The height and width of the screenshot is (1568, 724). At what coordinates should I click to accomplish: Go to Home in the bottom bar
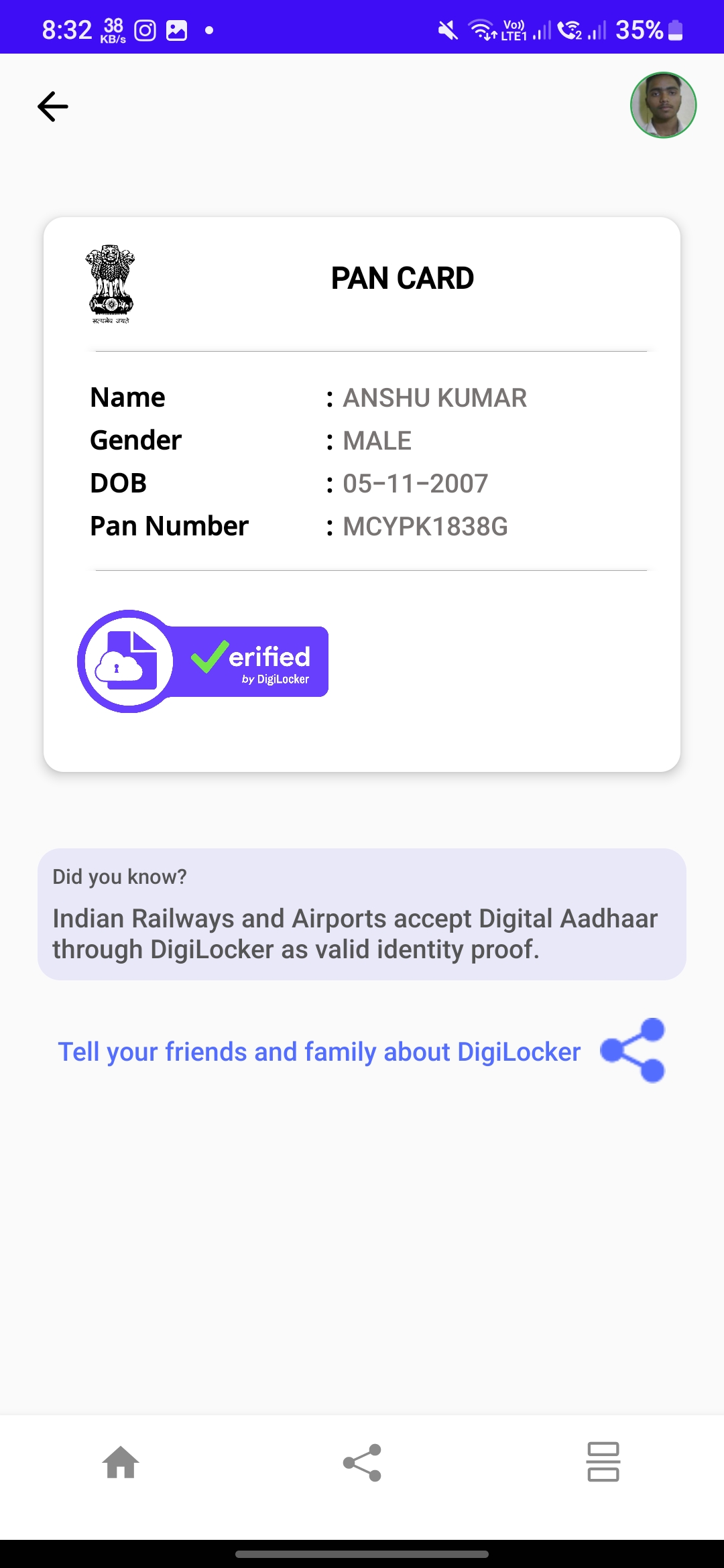121,1462
